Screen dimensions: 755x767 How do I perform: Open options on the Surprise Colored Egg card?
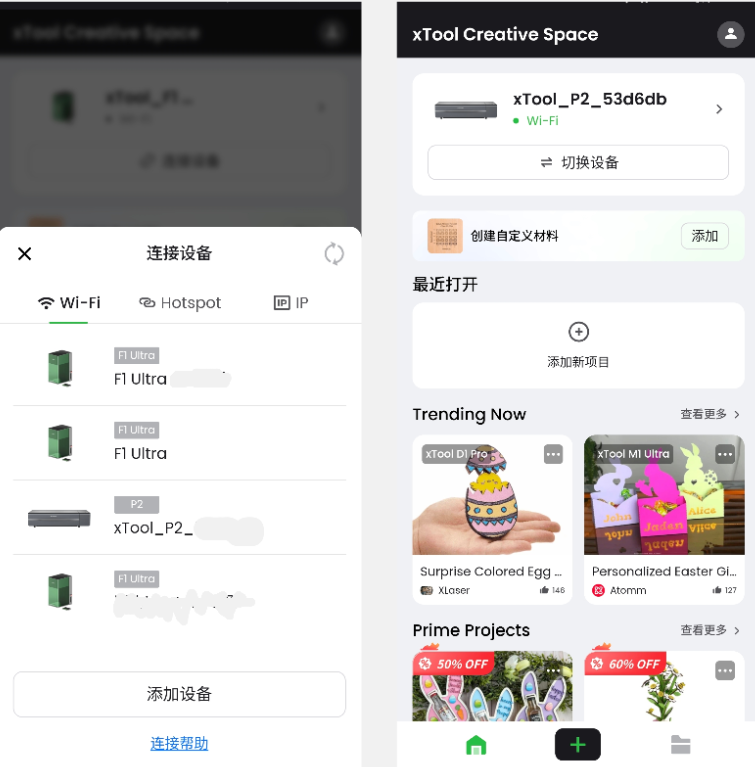[553, 454]
